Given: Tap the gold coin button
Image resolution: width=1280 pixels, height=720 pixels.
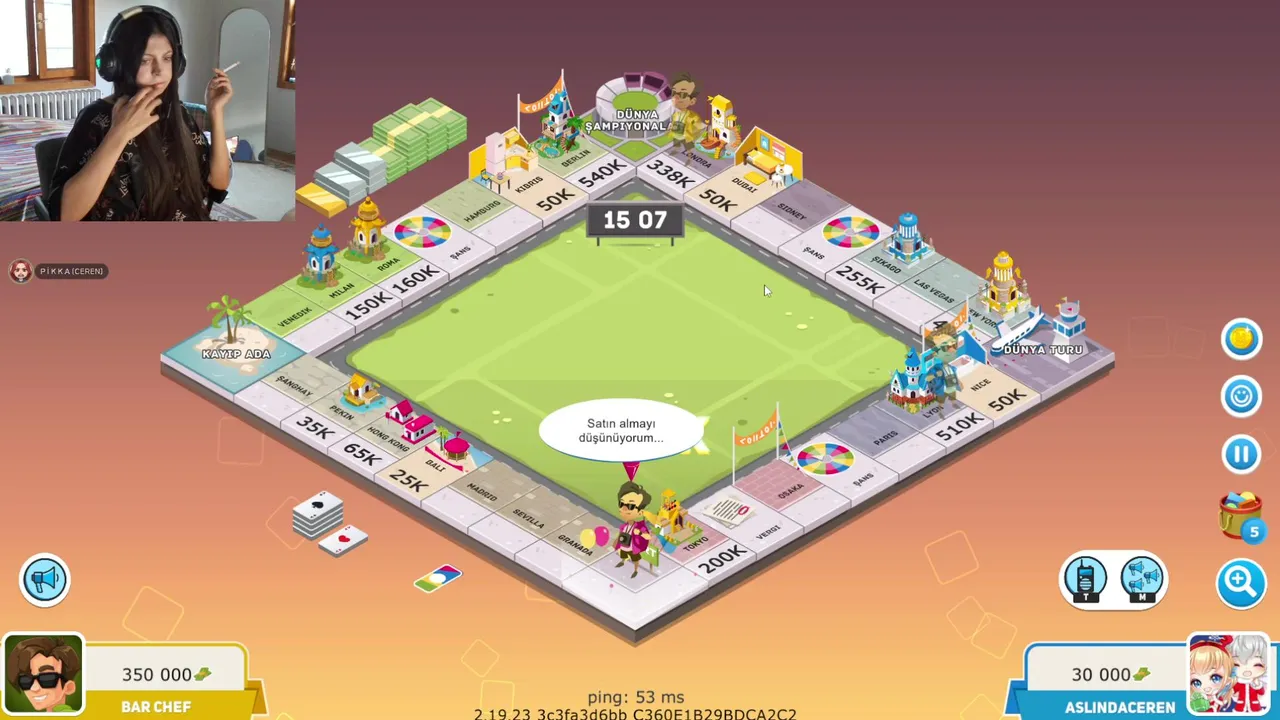Looking at the screenshot, I should pyautogui.click(x=1241, y=338).
